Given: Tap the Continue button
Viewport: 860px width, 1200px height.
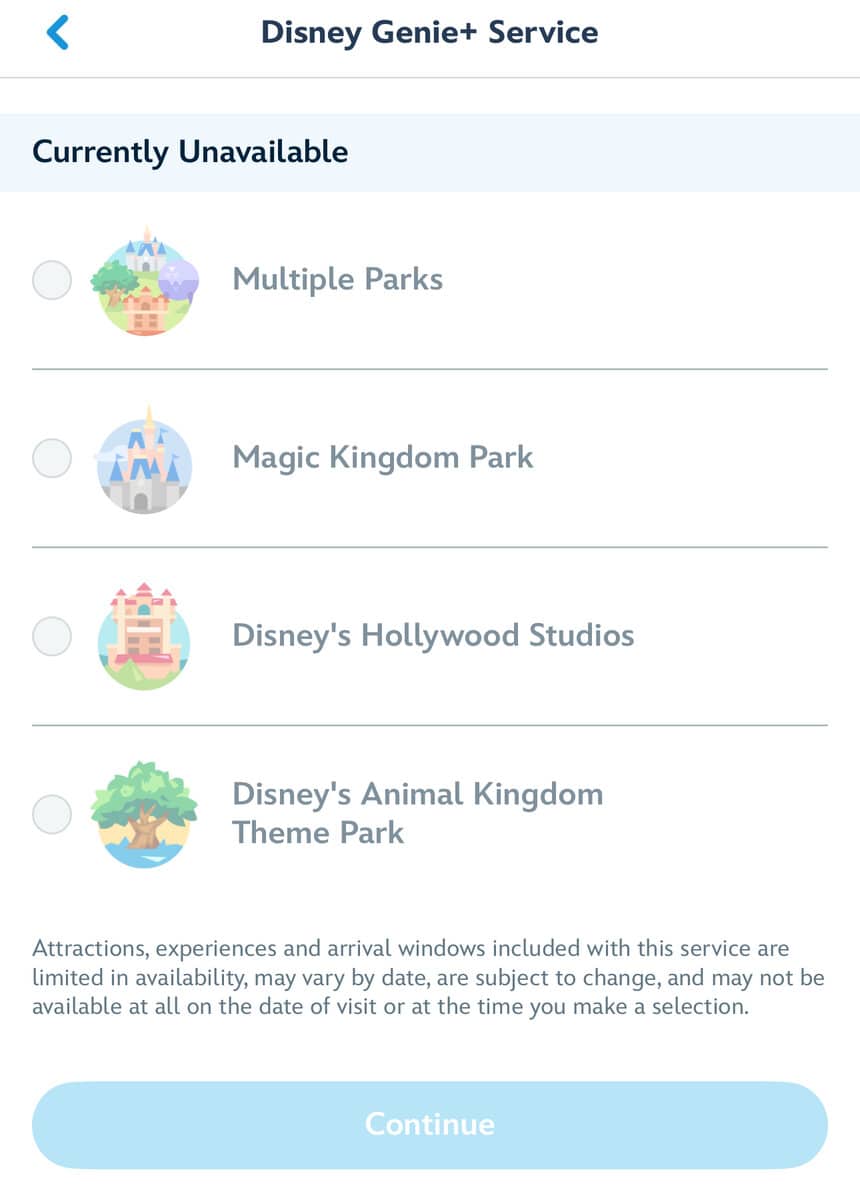Looking at the screenshot, I should tap(430, 1124).
